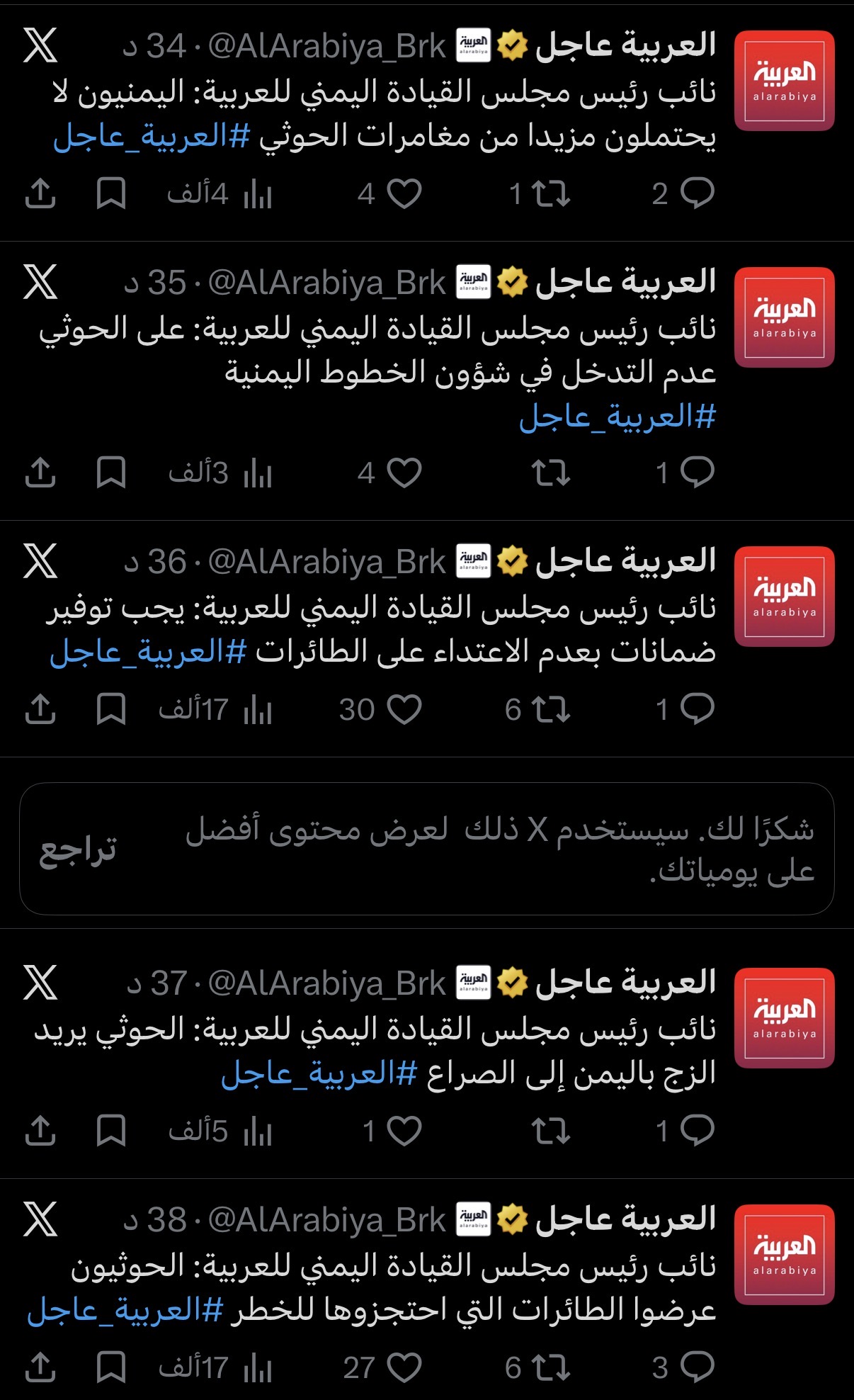
Task: Open the hashtag in the 37-minute tweet
Action: [x=319, y=1074]
